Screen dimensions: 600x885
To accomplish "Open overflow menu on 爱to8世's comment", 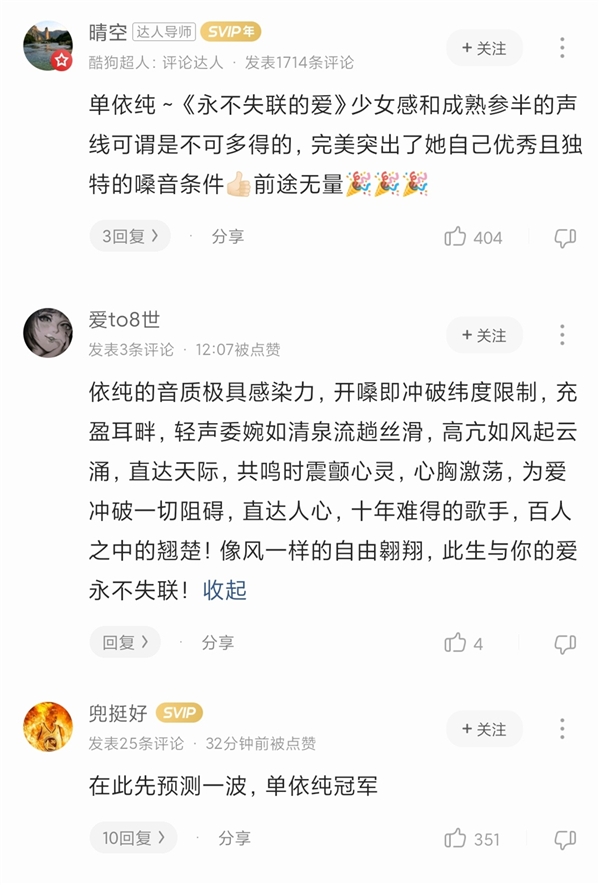I will 562,335.
